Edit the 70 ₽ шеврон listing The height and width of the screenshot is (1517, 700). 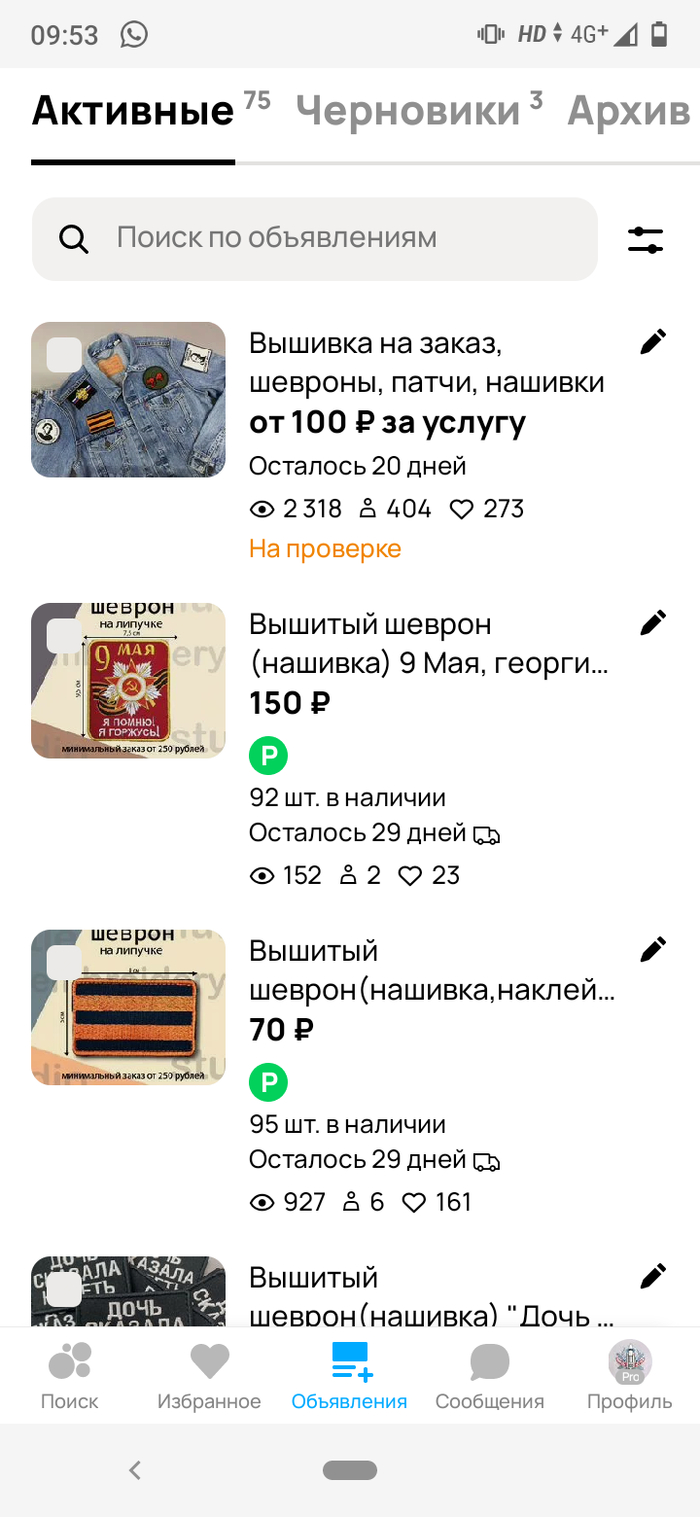point(652,950)
